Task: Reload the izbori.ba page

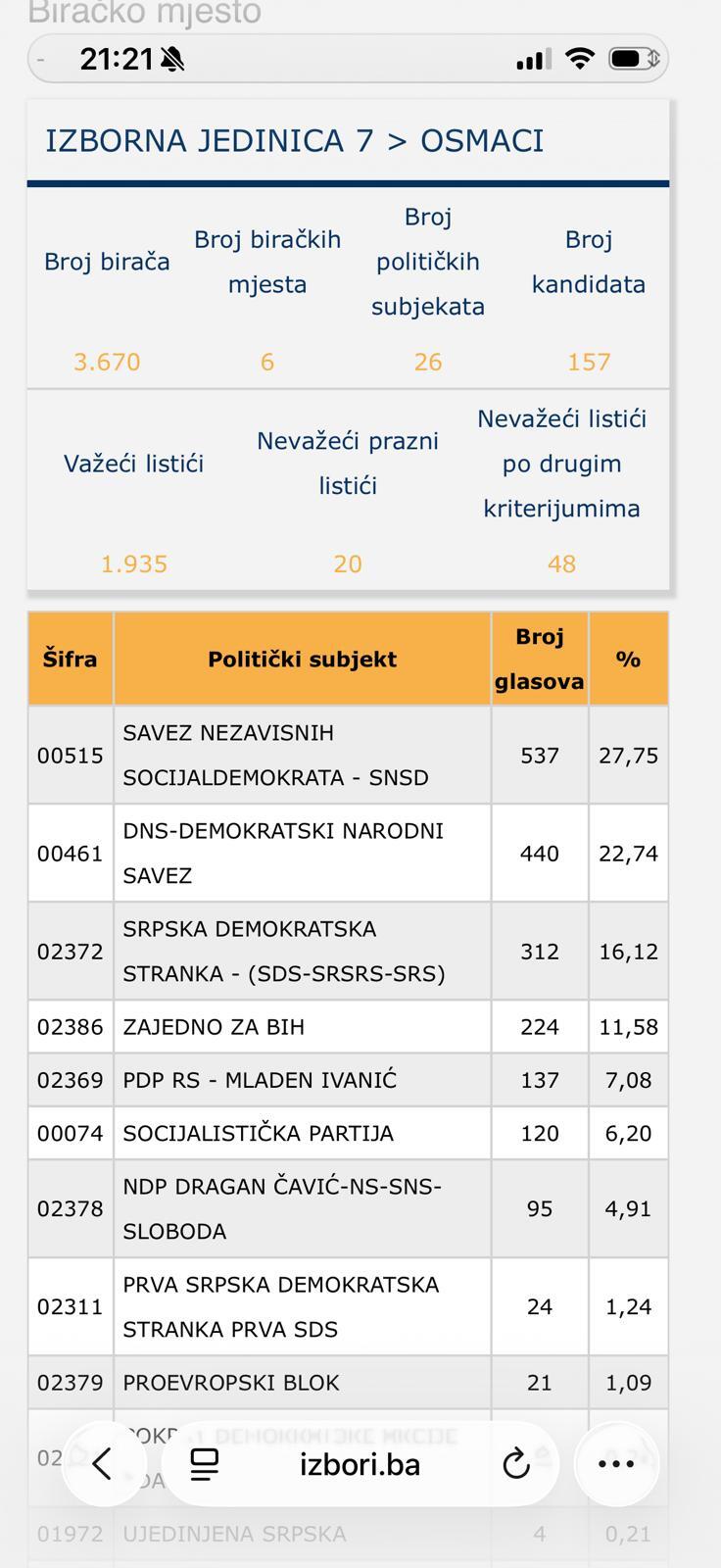Action: (x=516, y=1464)
